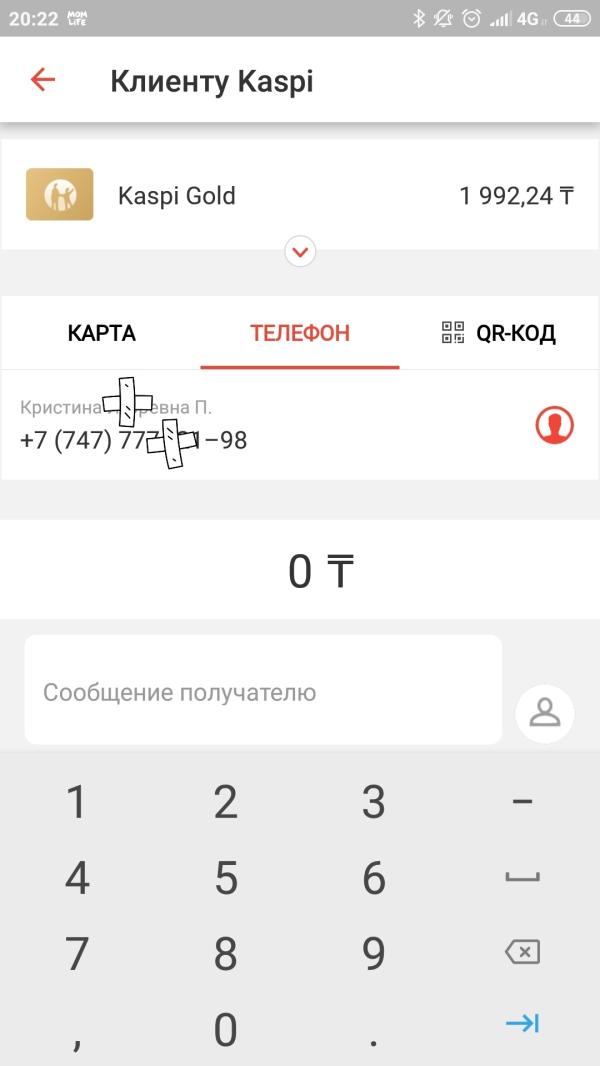
Task: Tap the gray profile icon beside message
Action: point(544,712)
